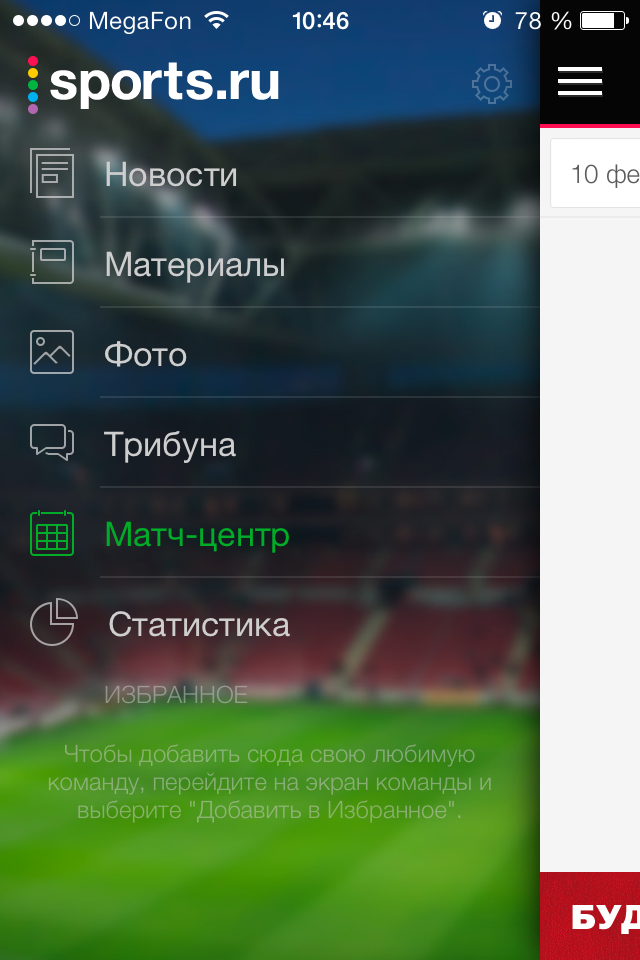Open the Фото section
The image size is (640, 960).
[x=146, y=355]
